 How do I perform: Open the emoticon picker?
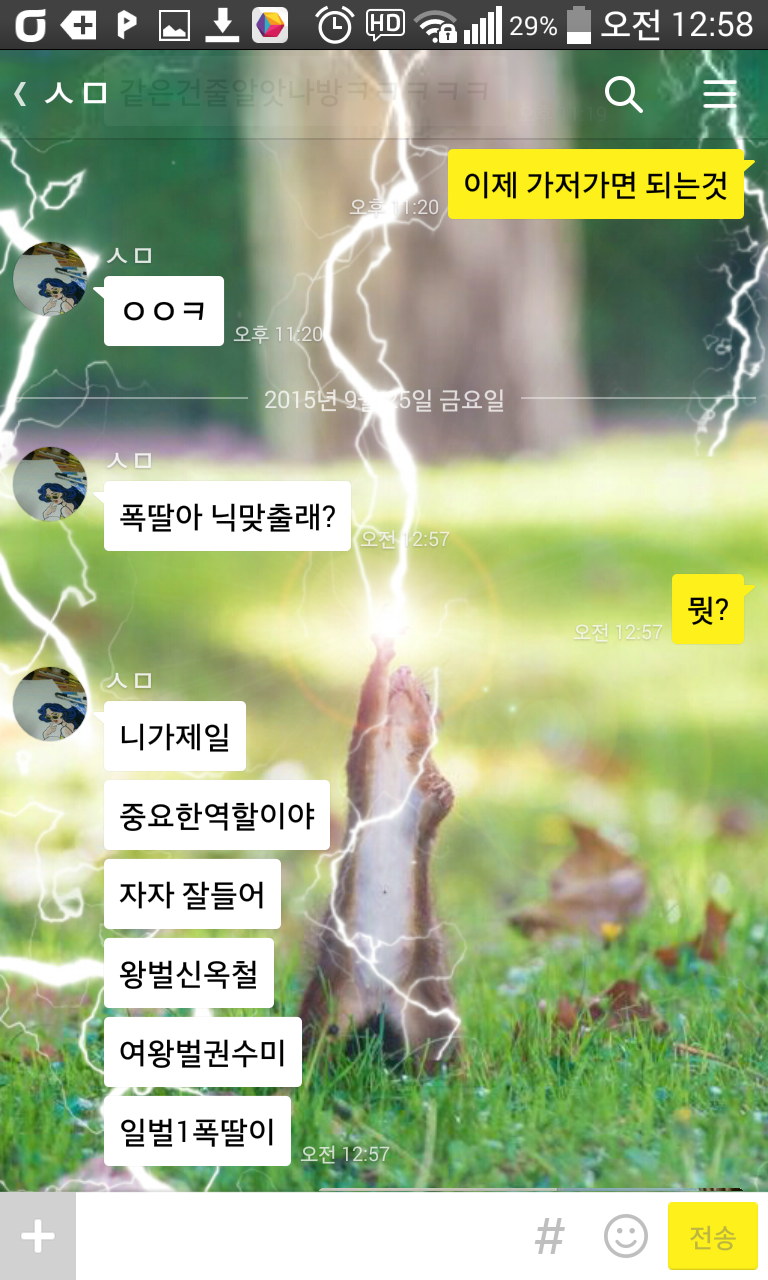tap(626, 1237)
